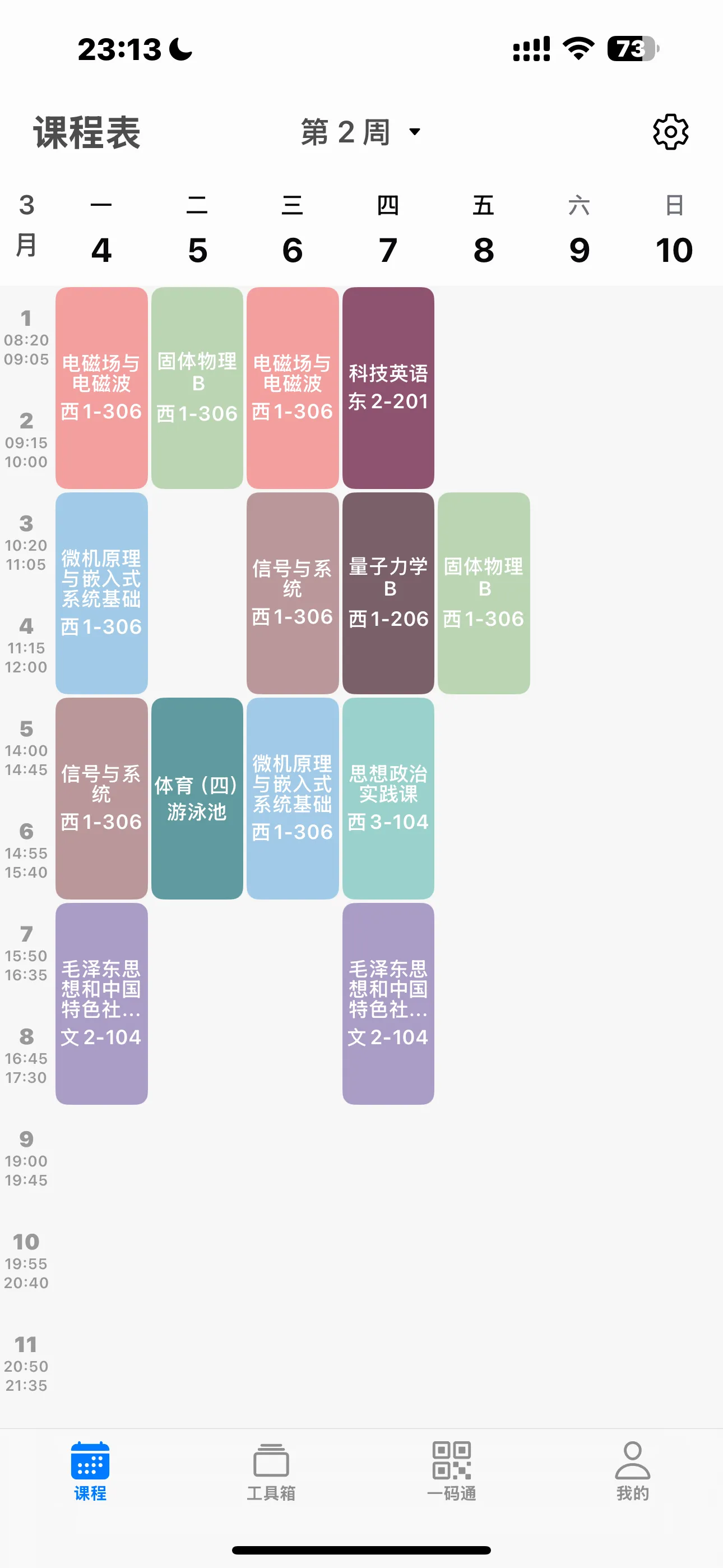Screen dimensions: 723x1568
Task: Switch to the 工具箱 tab
Action: point(271,1471)
